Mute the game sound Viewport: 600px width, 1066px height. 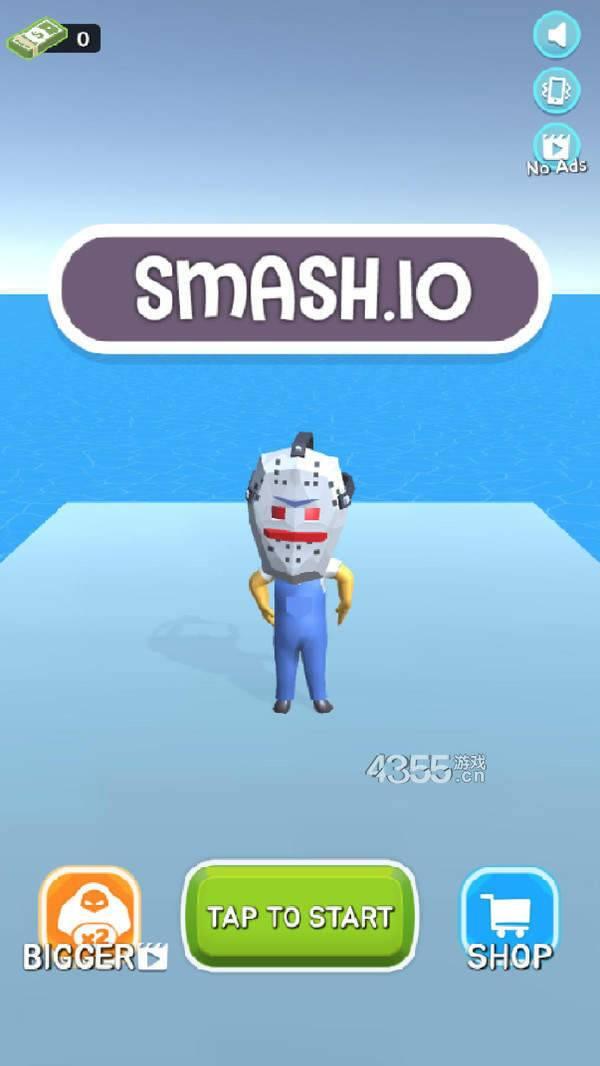[557, 36]
